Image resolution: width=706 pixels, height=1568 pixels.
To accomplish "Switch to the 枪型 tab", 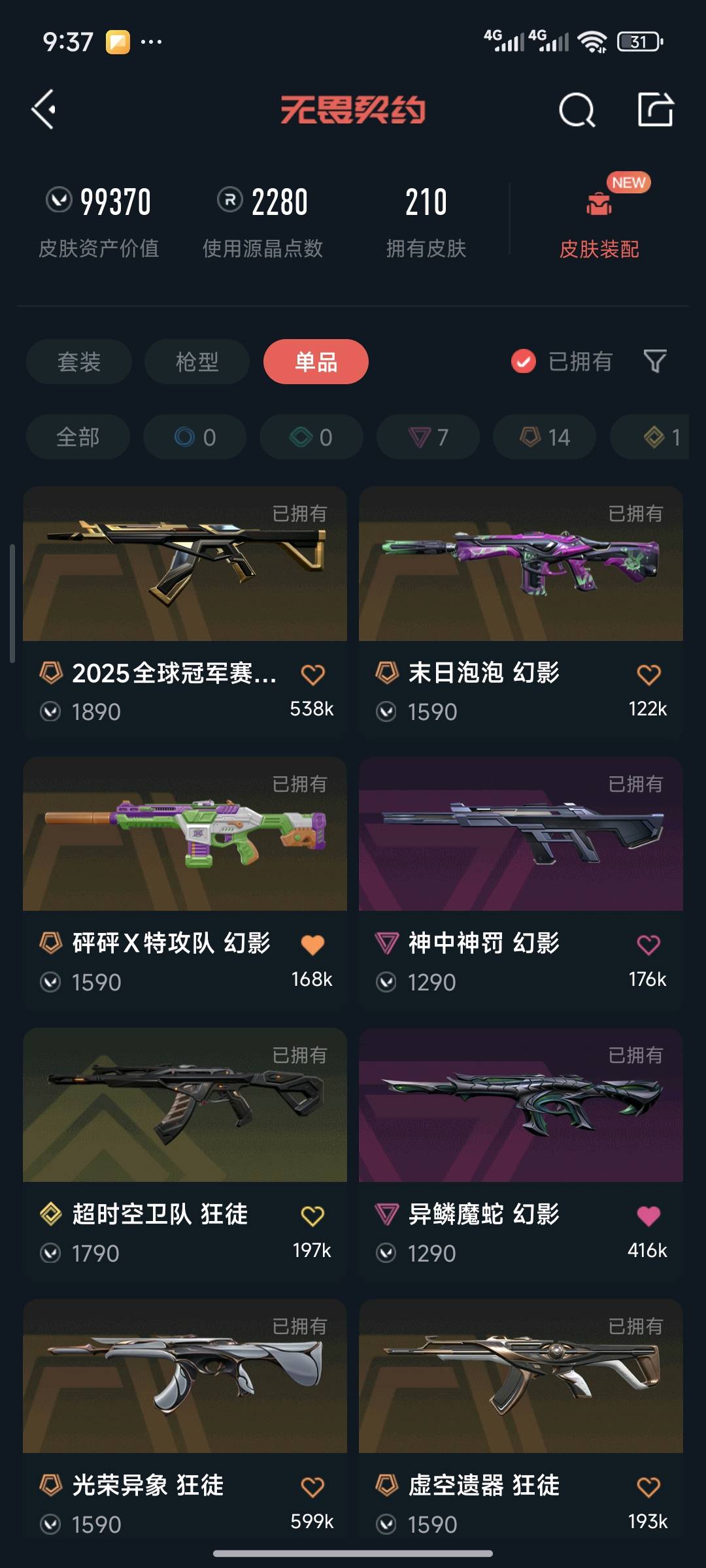I will click(x=197, y=361).
